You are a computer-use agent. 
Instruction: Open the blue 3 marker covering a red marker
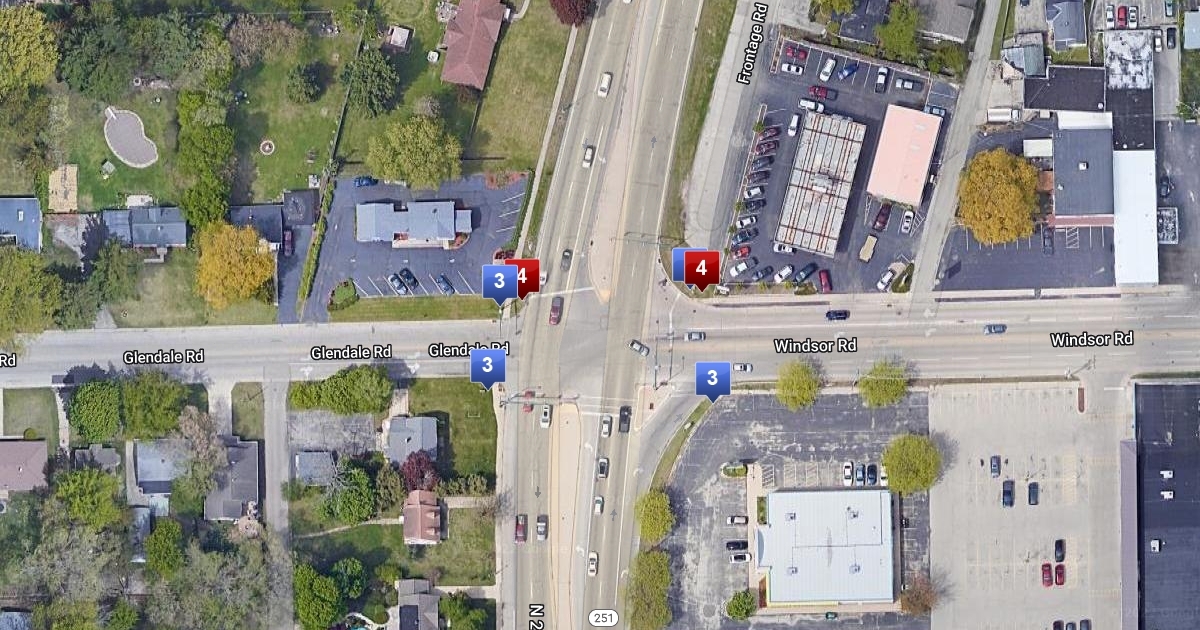coord(499,281)
